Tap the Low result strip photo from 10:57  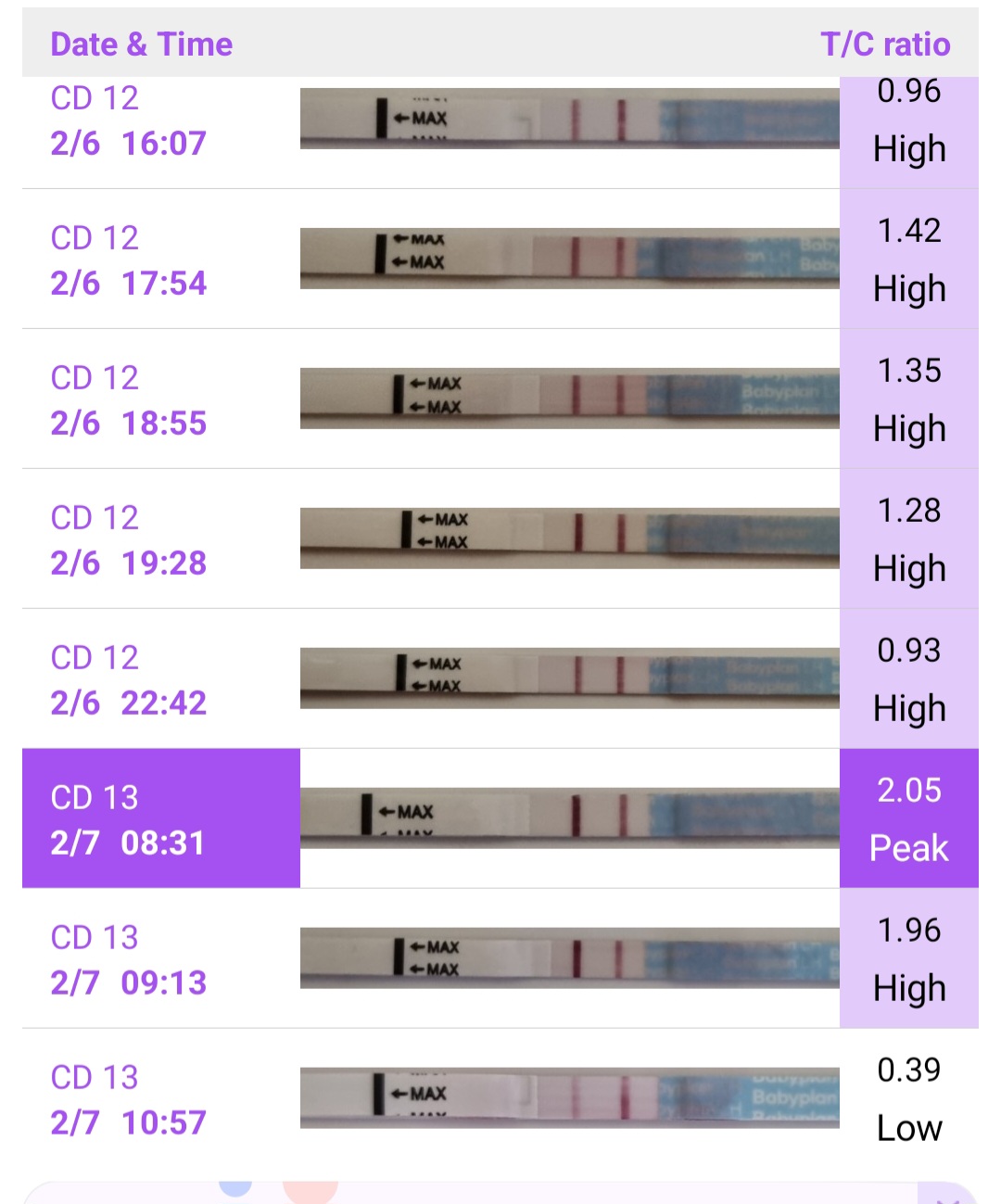[570, 1097]
